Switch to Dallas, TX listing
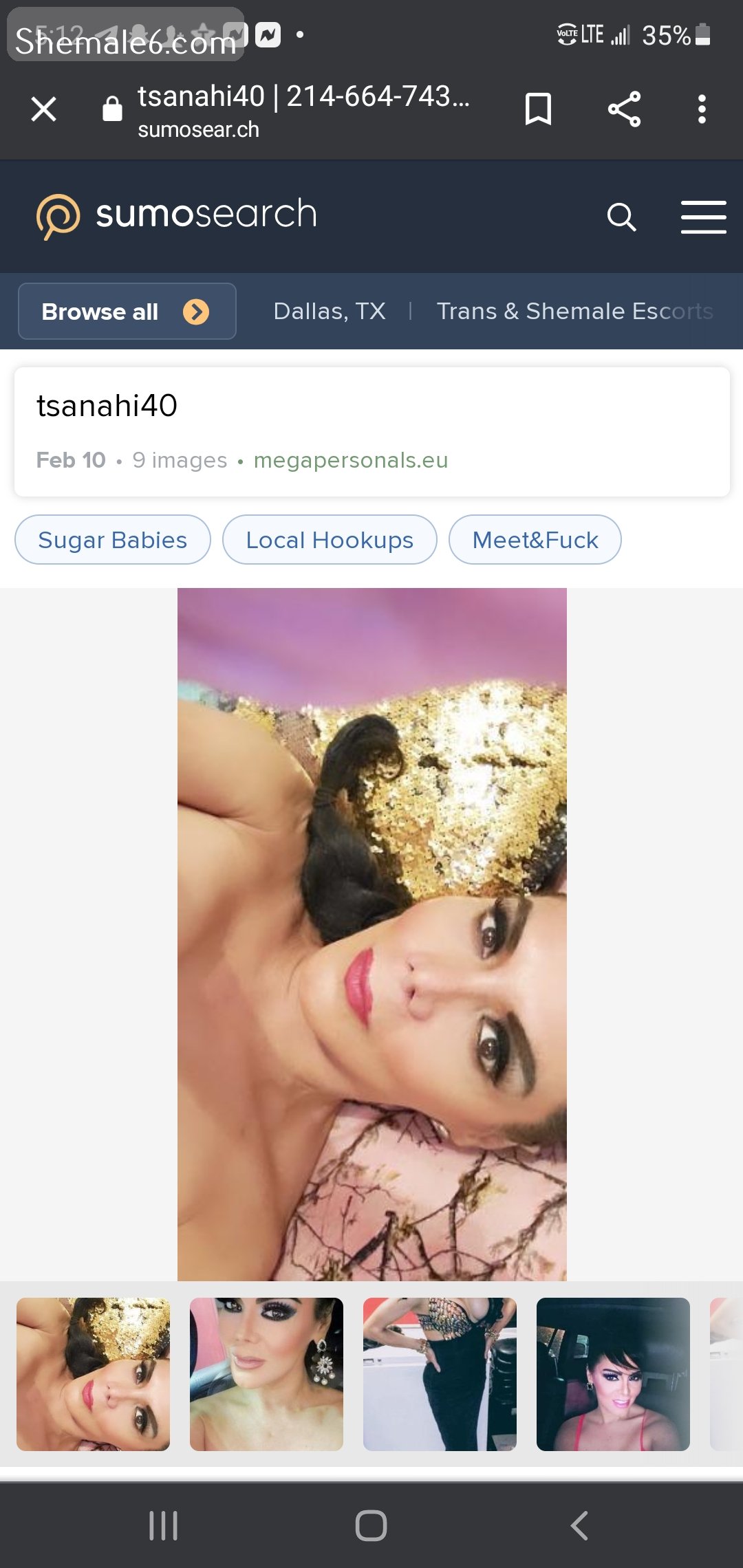This screenshot has height=1568, width=743. 328,311
